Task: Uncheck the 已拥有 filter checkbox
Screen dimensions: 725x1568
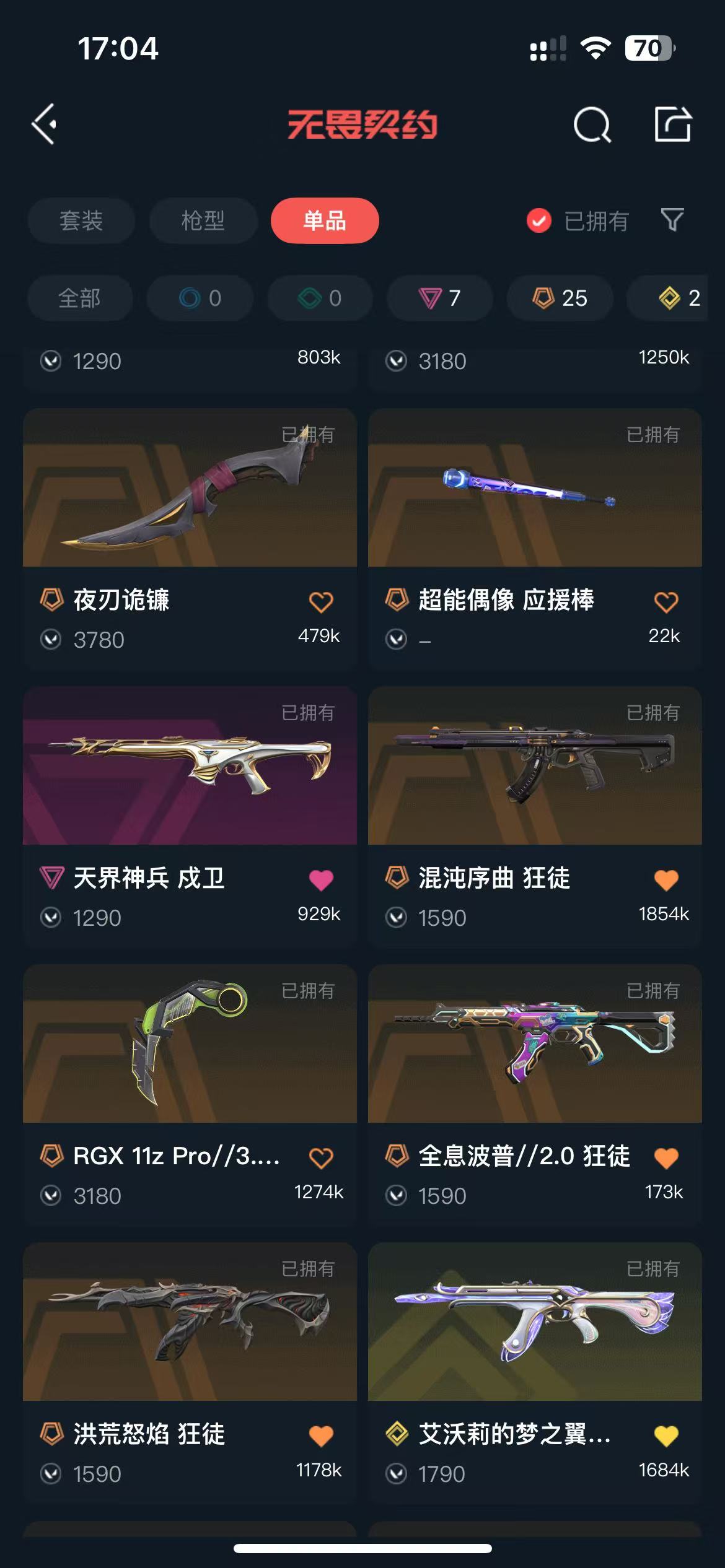Action: pos(539,220)
